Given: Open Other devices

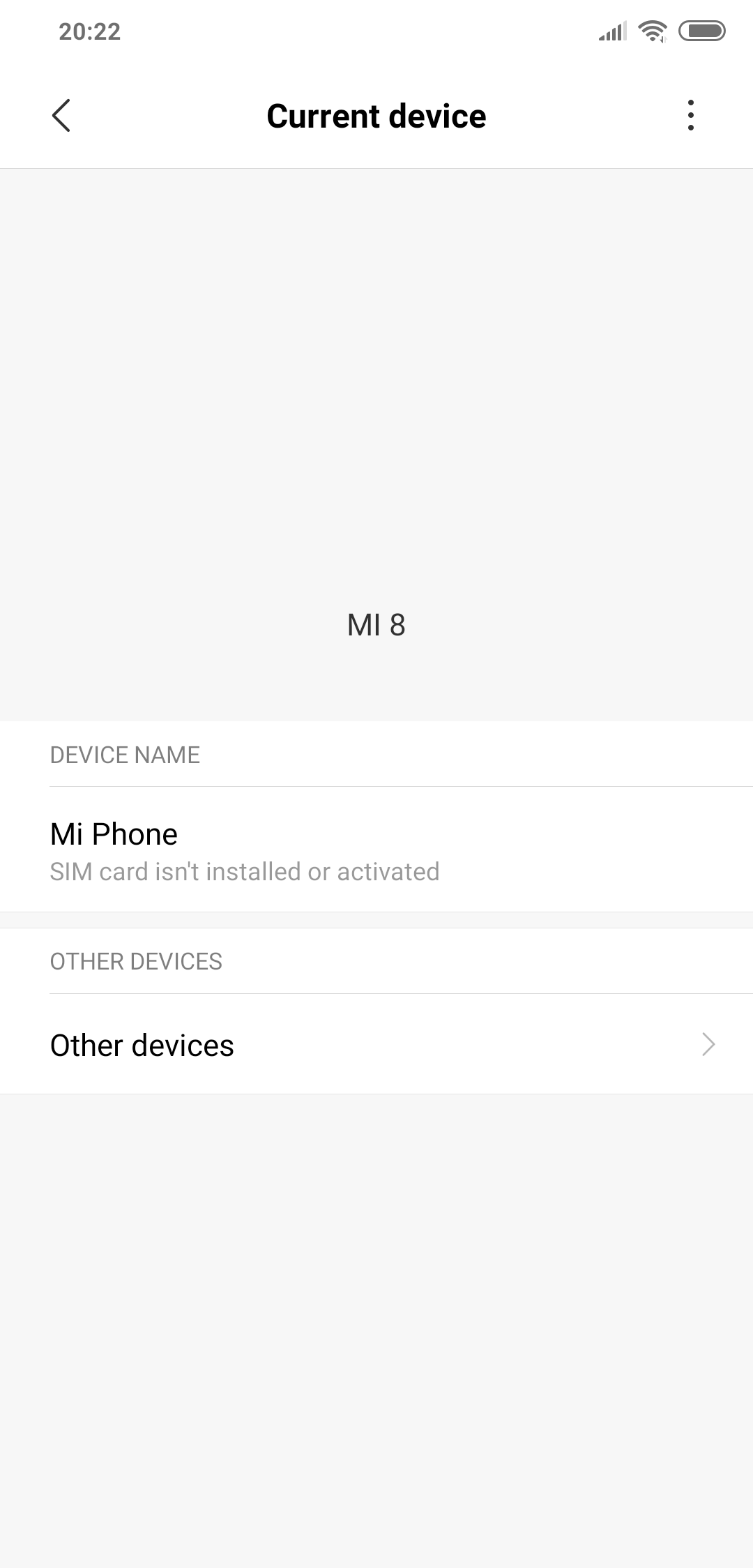Looking at the screenshot, I should click(376, 1044).
